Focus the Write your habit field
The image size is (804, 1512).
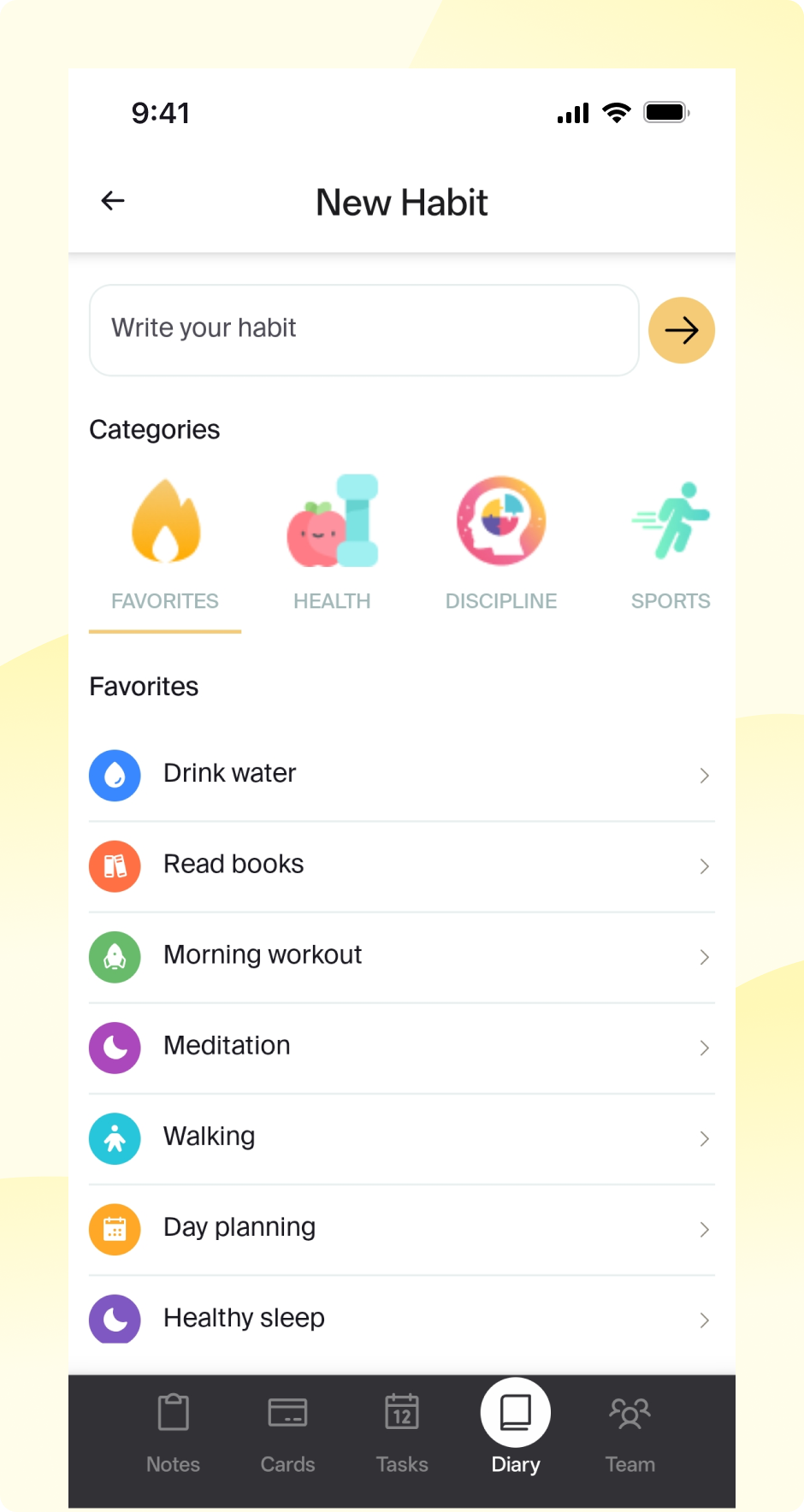click(x=364, y=329)
